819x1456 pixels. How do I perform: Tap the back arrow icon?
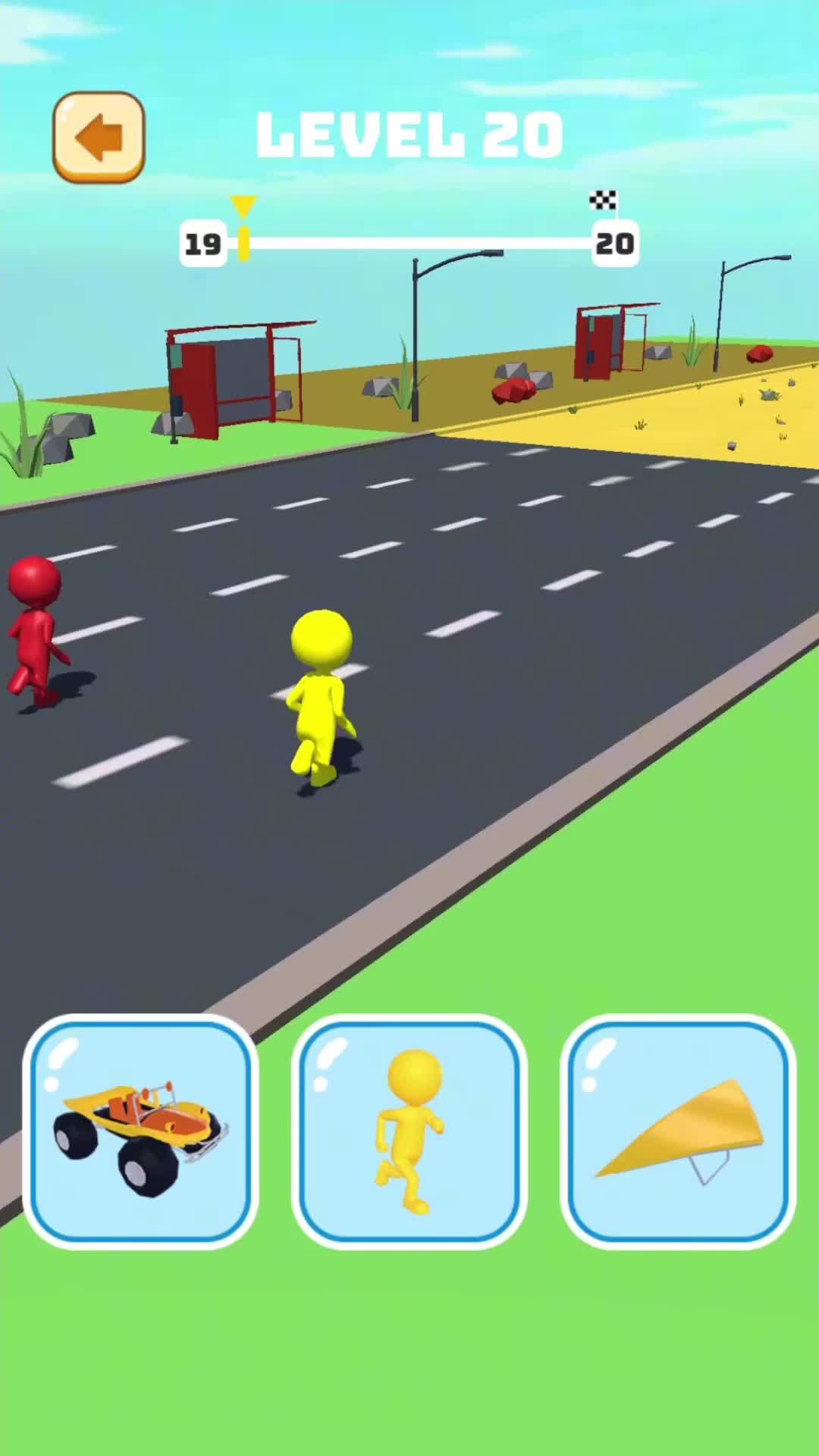pos(97,135)
